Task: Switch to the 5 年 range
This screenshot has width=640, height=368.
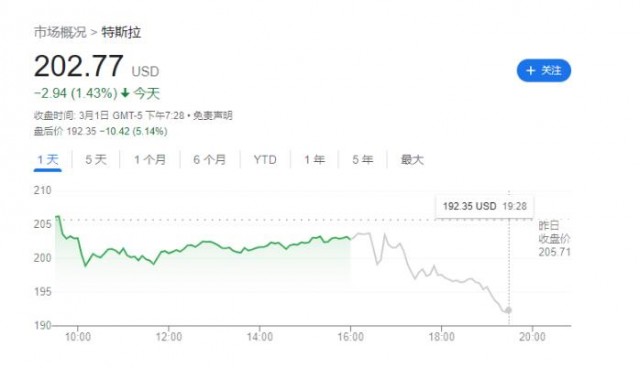Action: click(x=363, y=160)
